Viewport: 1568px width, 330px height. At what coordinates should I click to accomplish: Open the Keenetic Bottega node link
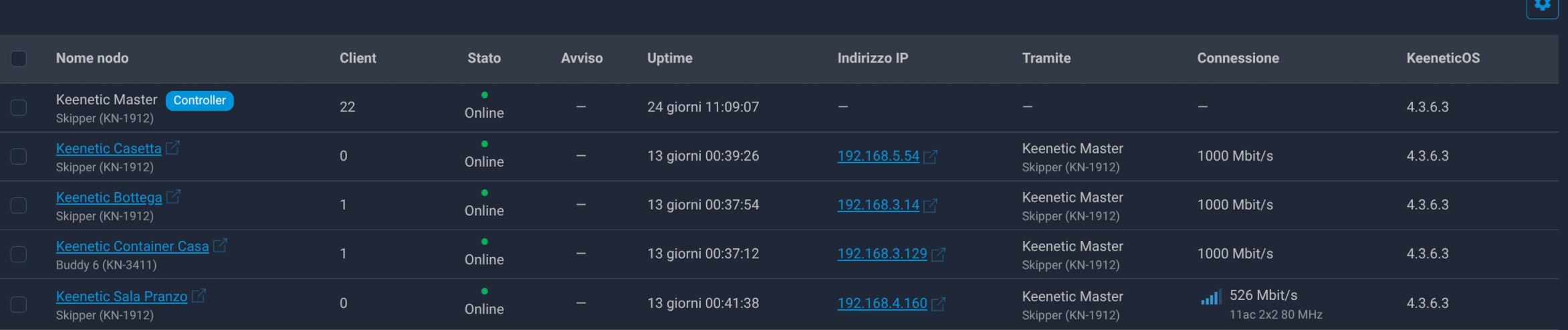coord(109,197)
